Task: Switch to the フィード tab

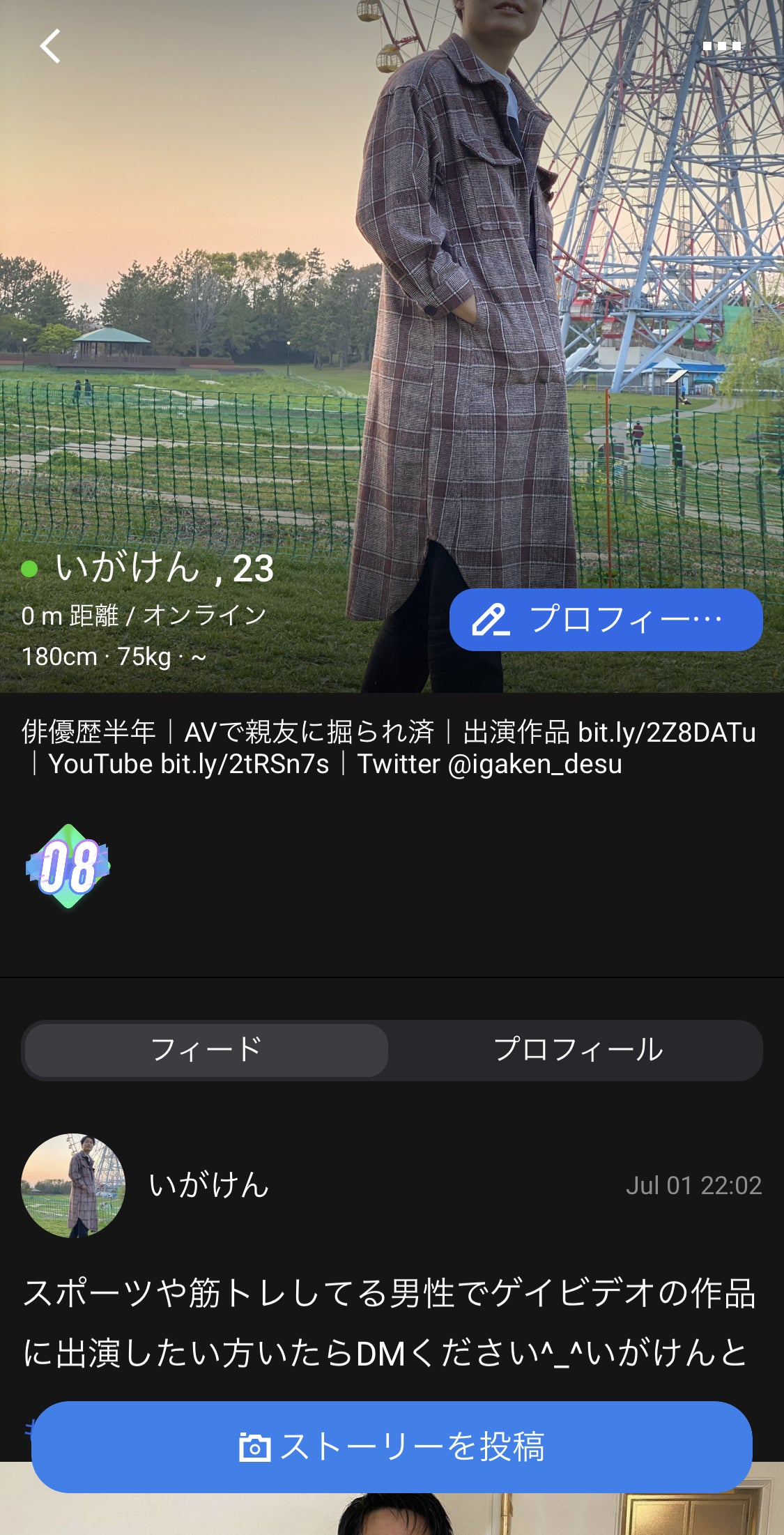Action: pyautogui.click(x=206, y=1050)
